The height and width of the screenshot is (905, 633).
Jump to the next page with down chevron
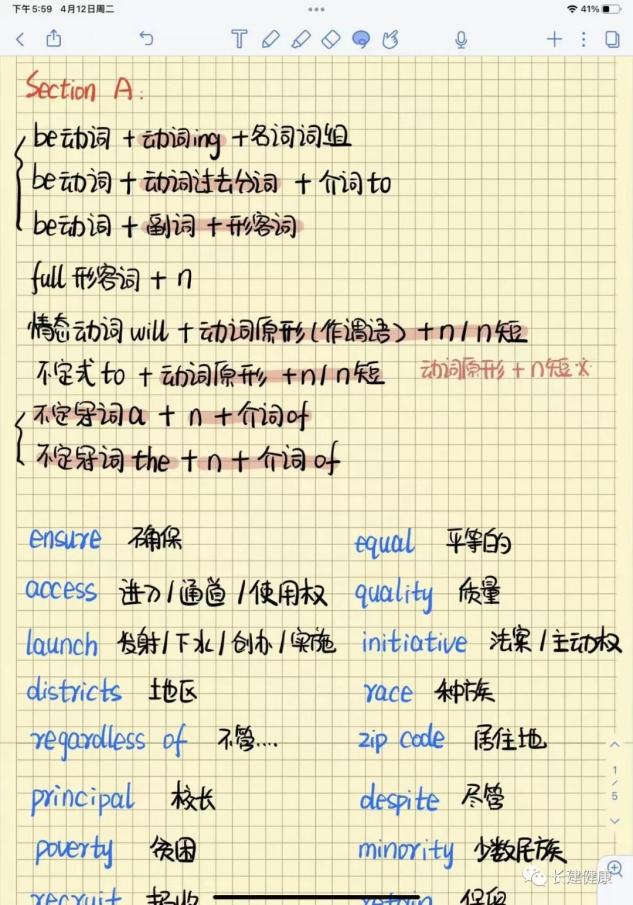pyautogui.click(x=615, y=820)
